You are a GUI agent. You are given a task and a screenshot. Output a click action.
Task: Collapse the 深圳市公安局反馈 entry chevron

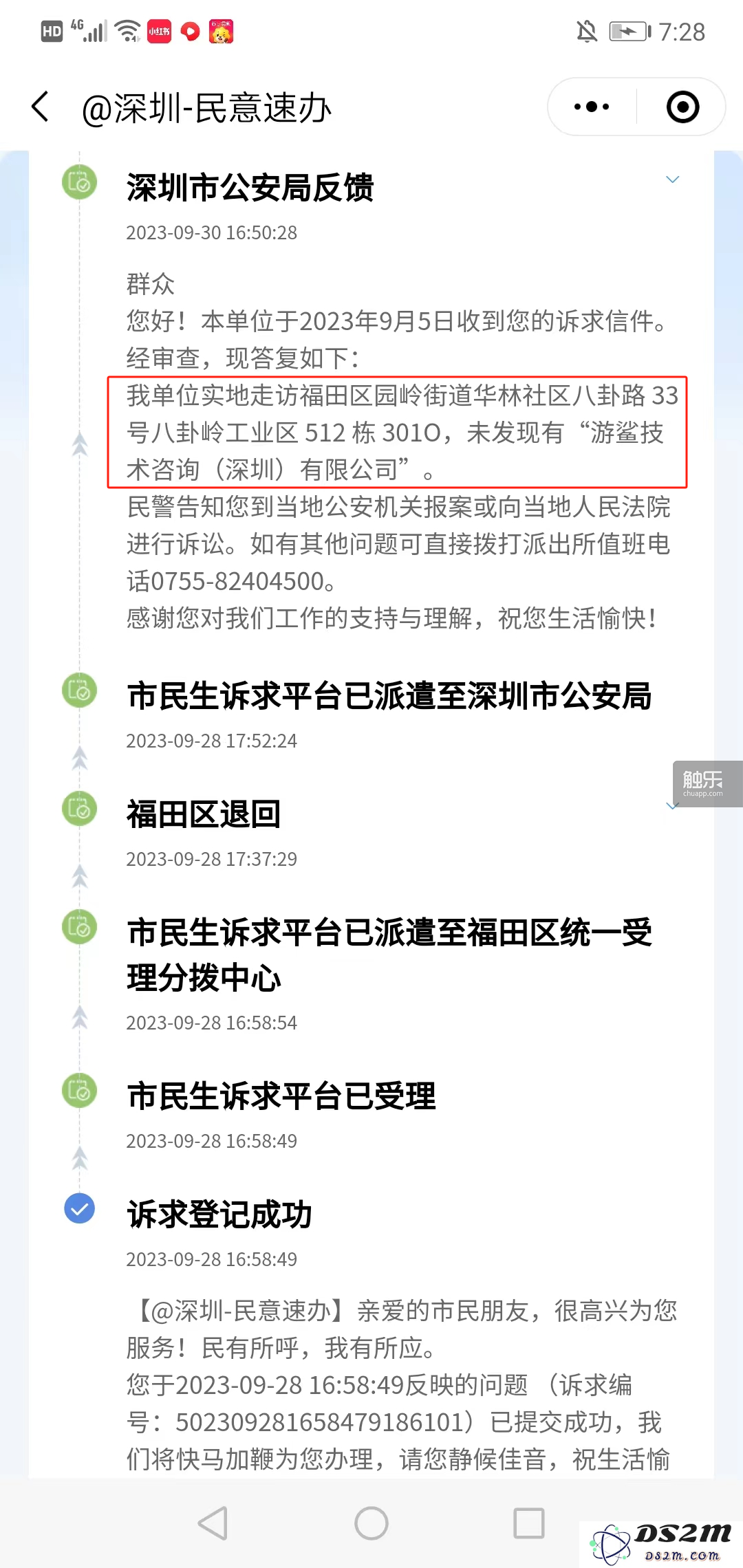[x=673, y=179]
